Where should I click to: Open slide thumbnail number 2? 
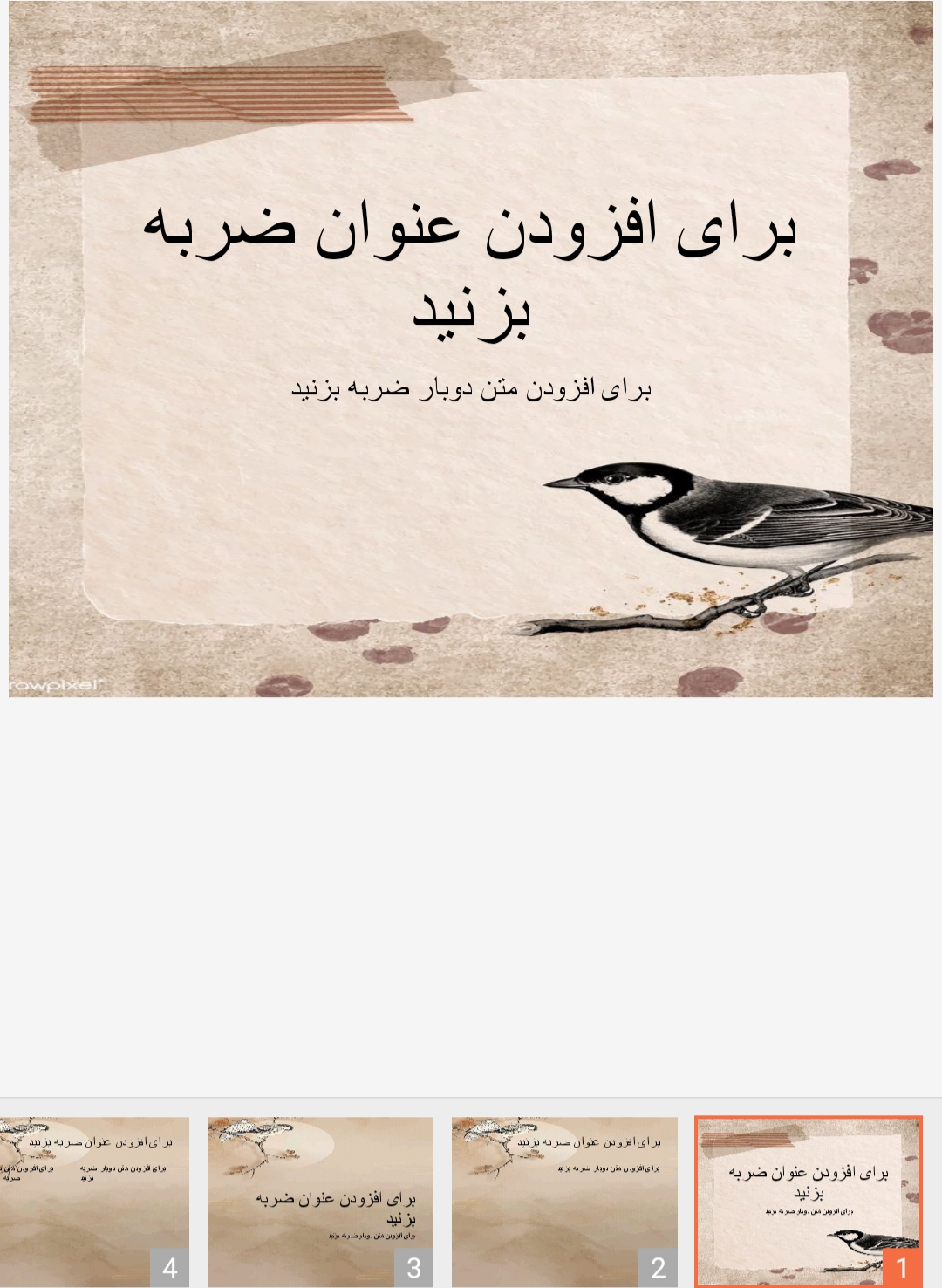click(x=564, y=1201)
